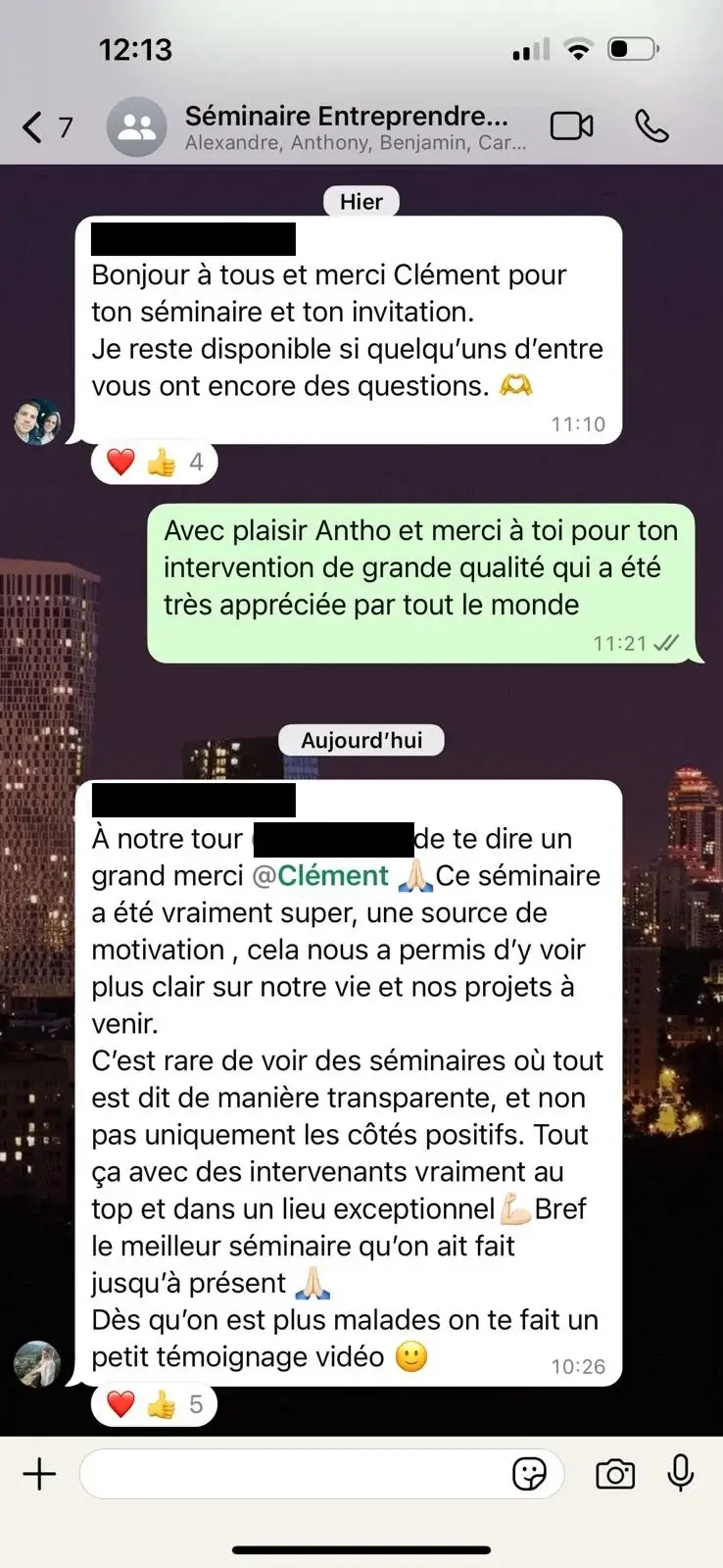Tap the @Clément mention
Viewport: 723px width, 1568px height.
[321, 875]
